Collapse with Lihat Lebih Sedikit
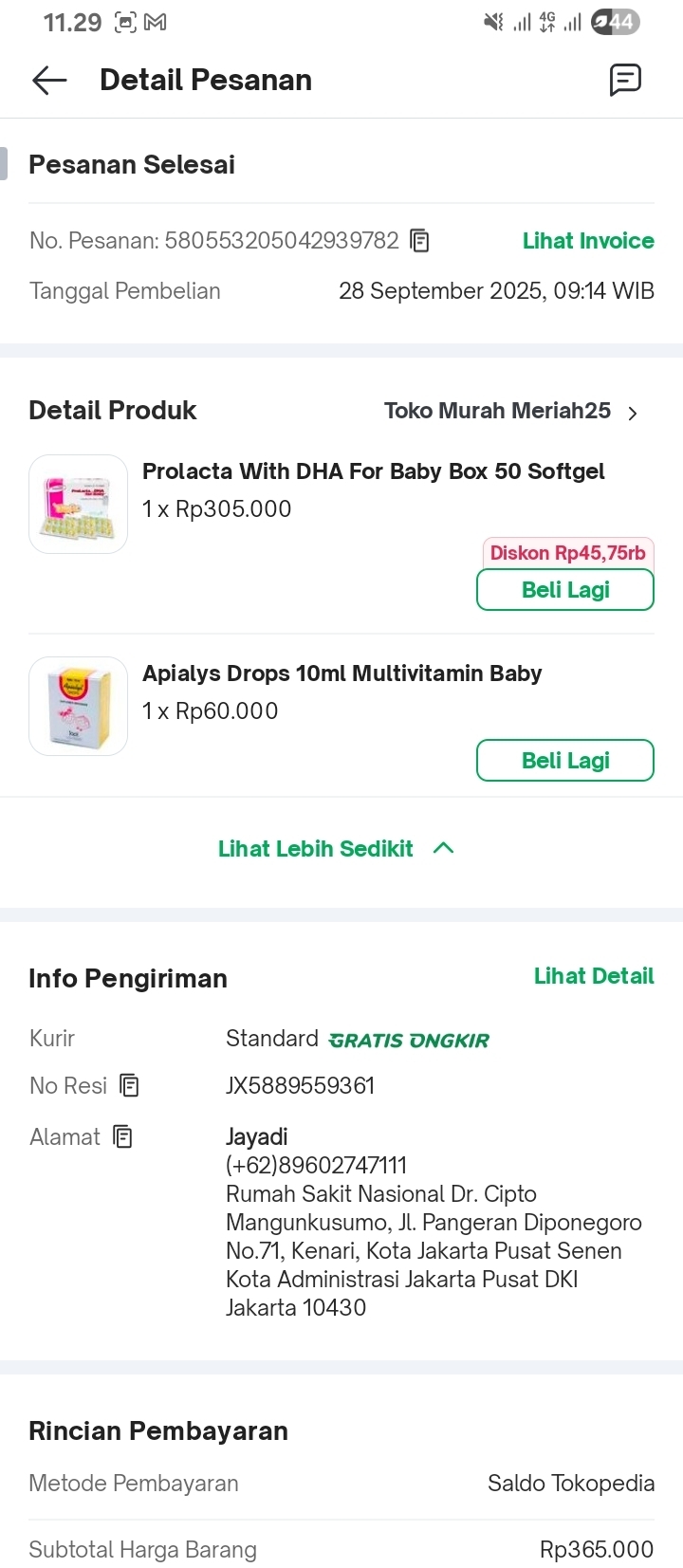 pyautogui.click(x=336, y=849)
